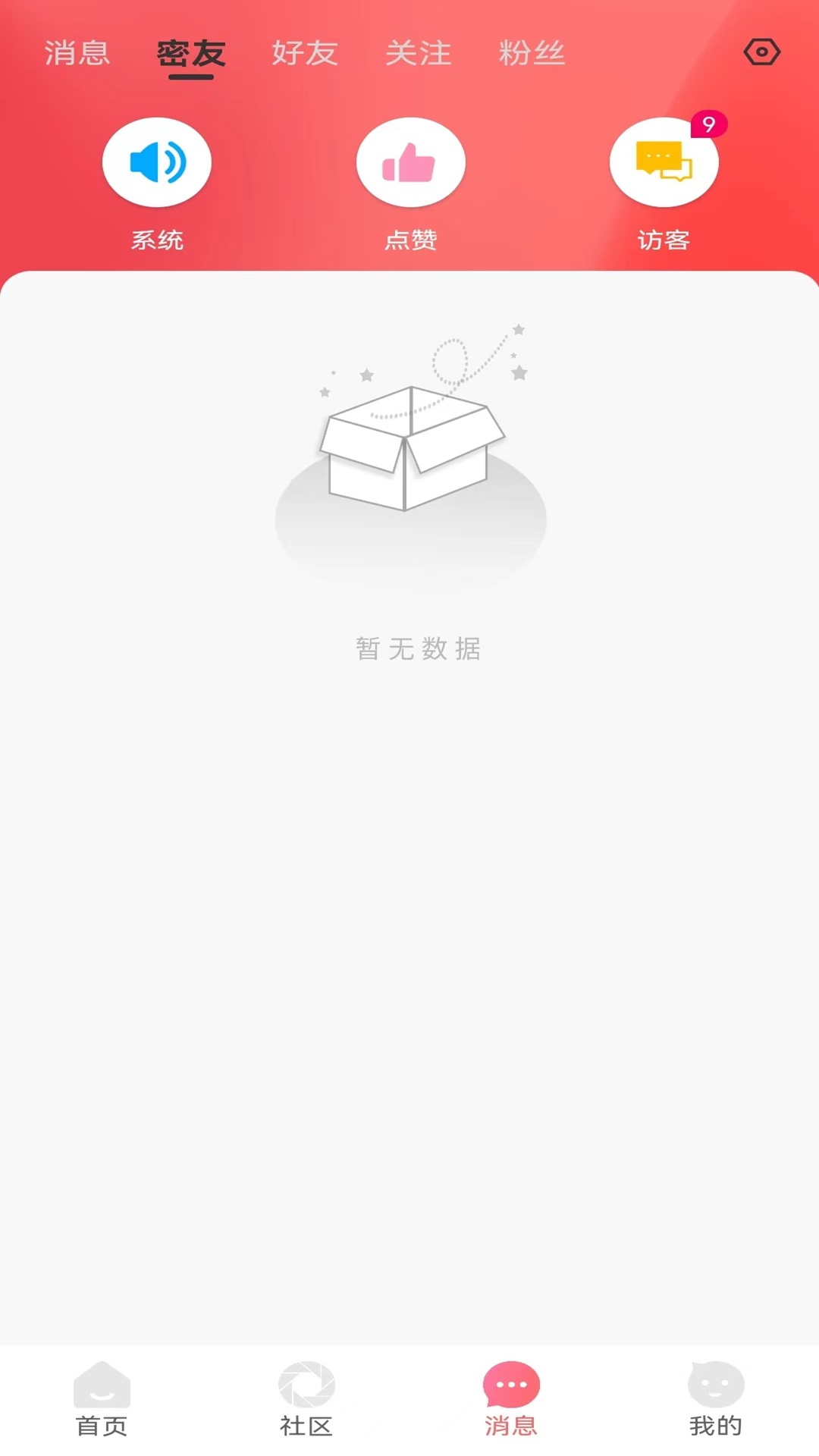Tap the 系统 label below the speaker icon
819x1456 pixels.
point(156,240)
